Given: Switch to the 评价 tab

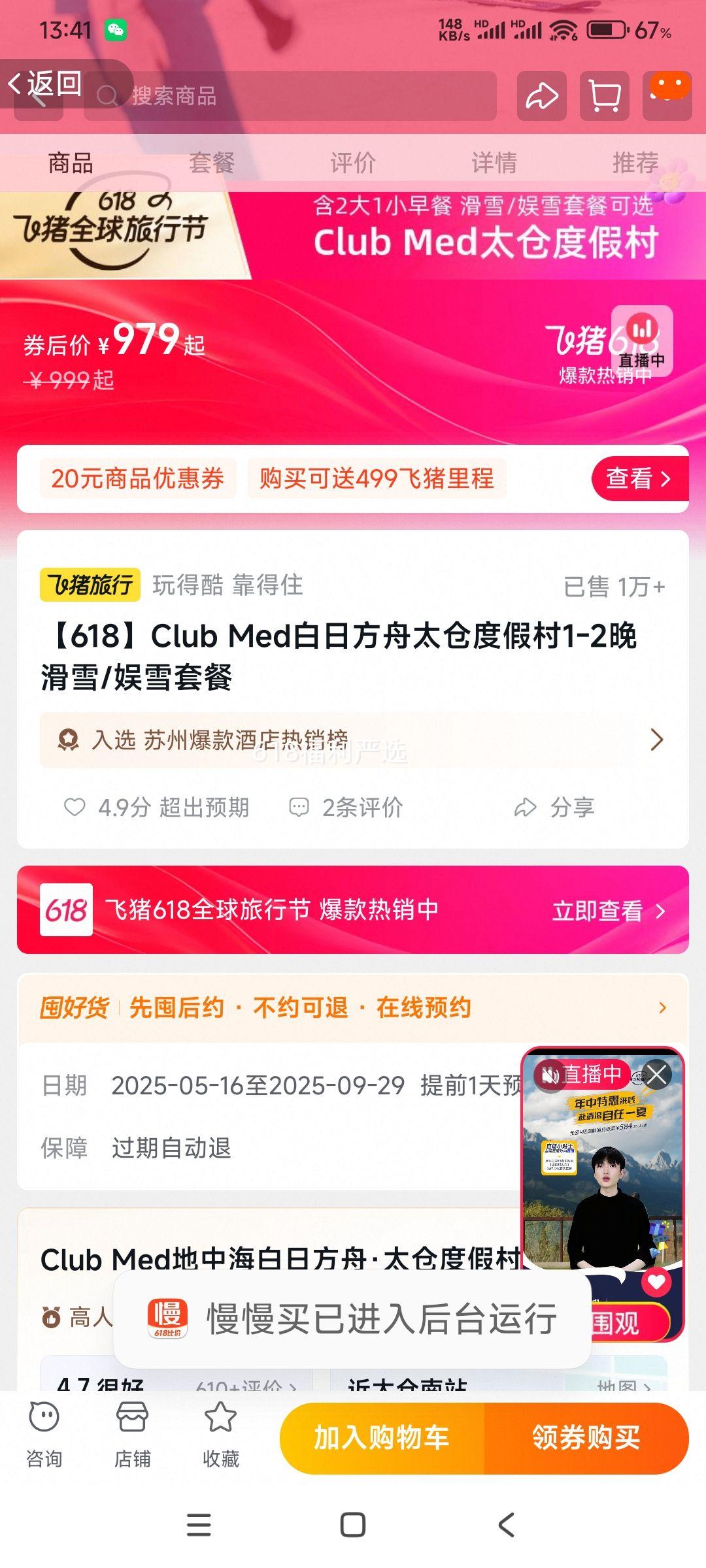Looking at the screenshot, I should 353,163.
